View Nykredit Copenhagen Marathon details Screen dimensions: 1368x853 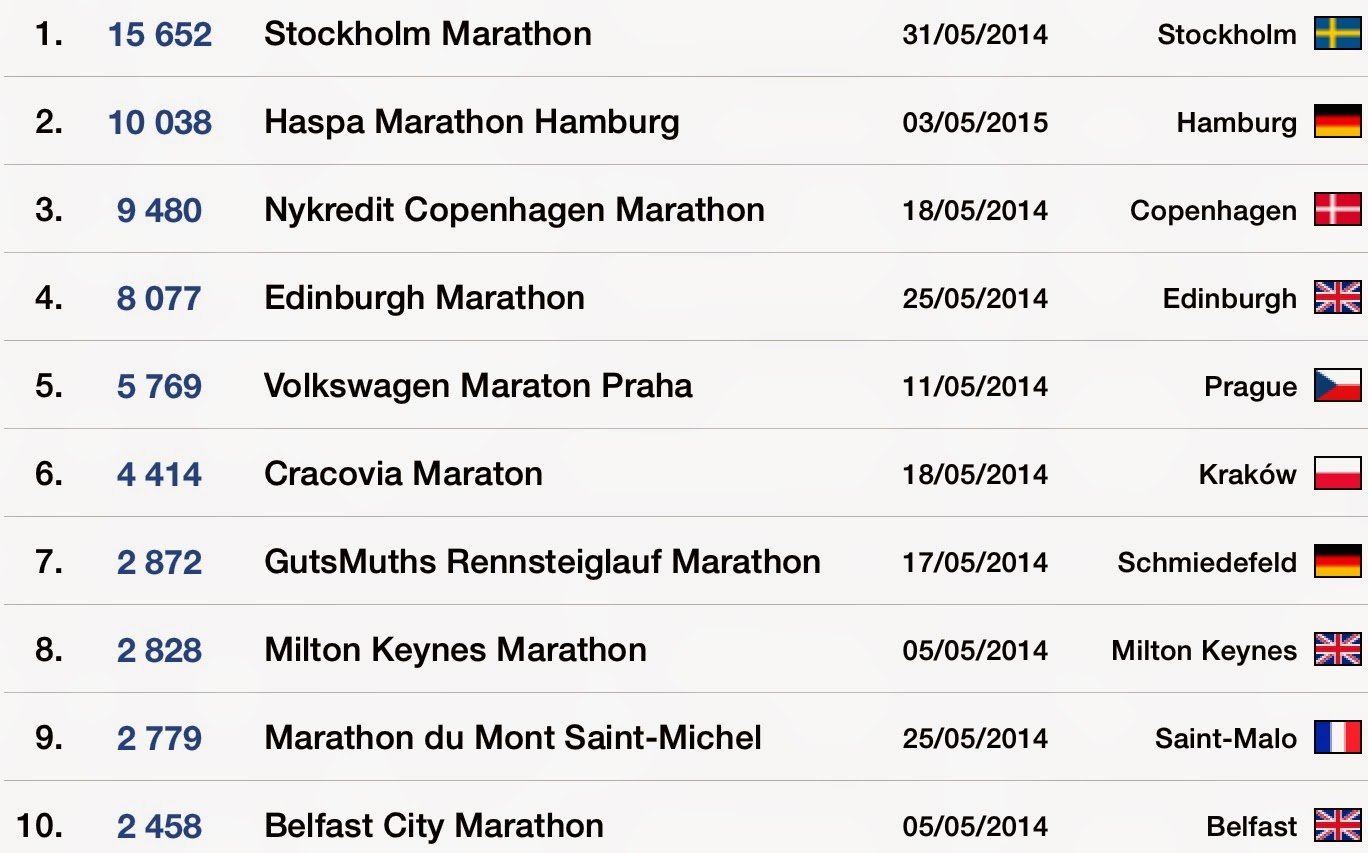pyautogui.click(x=514, y=210)
